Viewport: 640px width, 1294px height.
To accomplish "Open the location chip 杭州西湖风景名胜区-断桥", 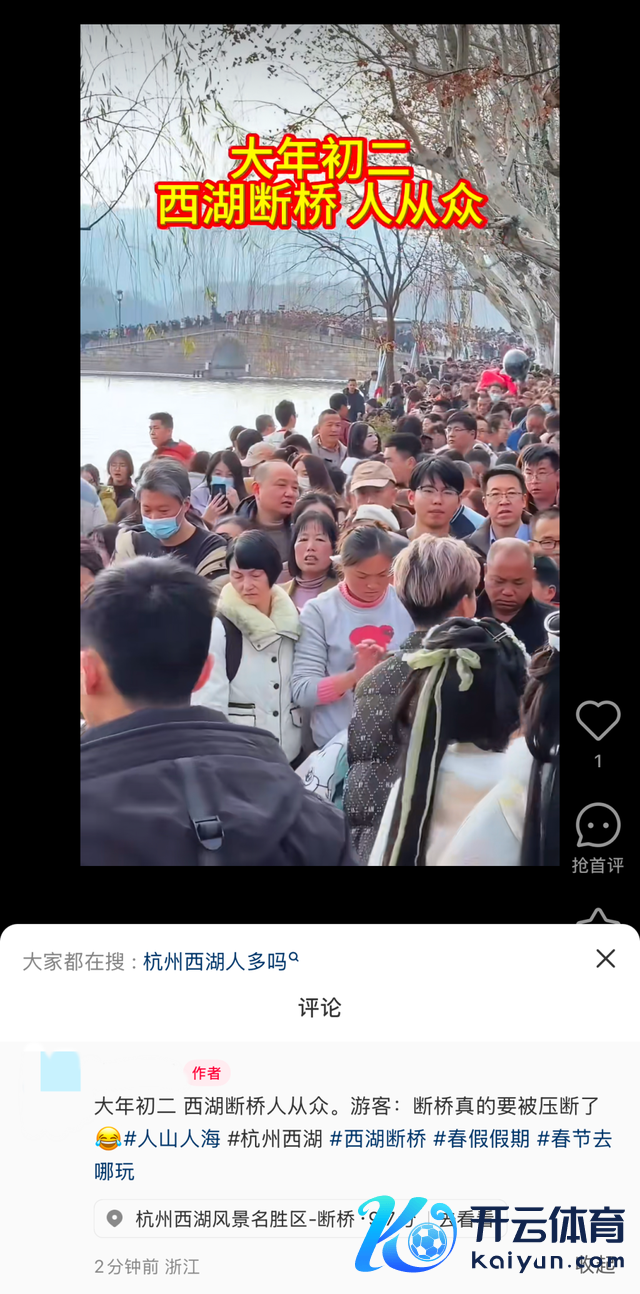I will (x=240, y=1219).
